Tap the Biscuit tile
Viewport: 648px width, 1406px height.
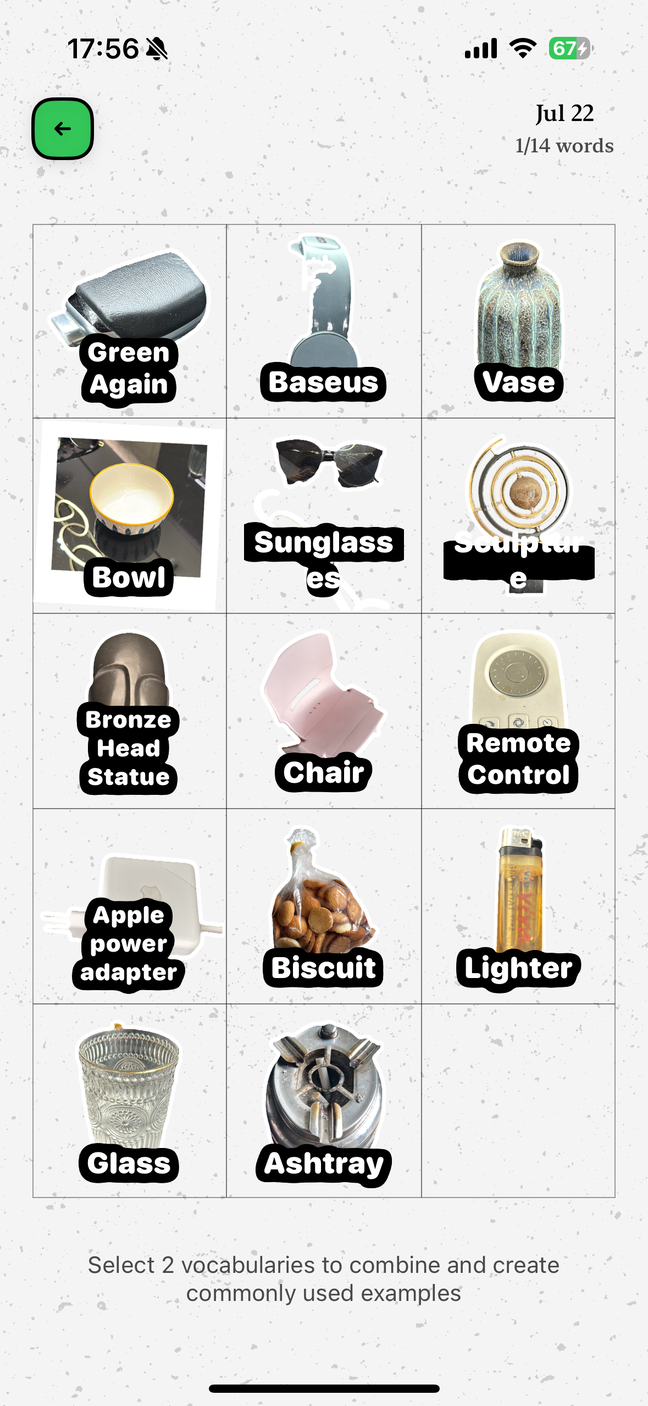pos(323,906)
